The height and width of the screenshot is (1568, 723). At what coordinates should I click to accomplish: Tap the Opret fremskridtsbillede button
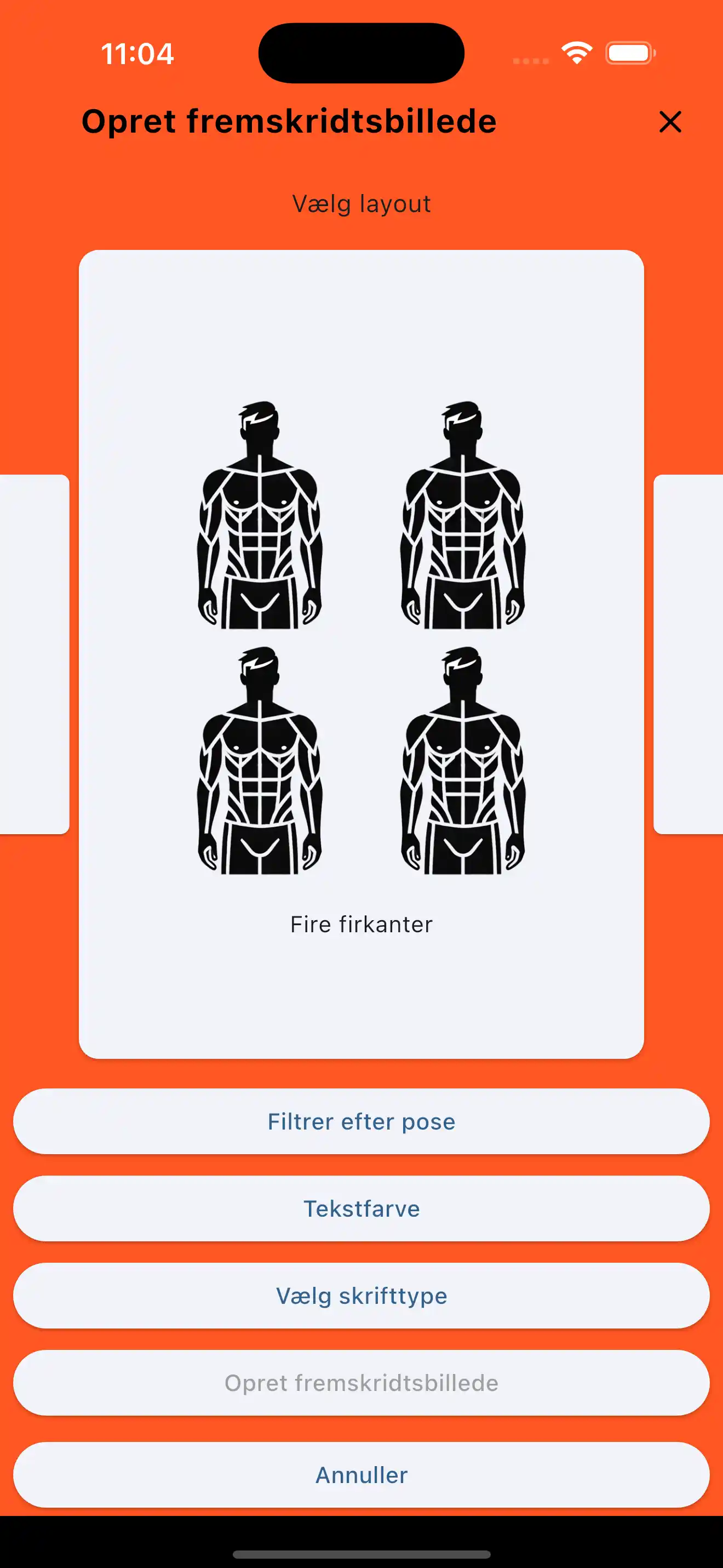click(361, 1382)
